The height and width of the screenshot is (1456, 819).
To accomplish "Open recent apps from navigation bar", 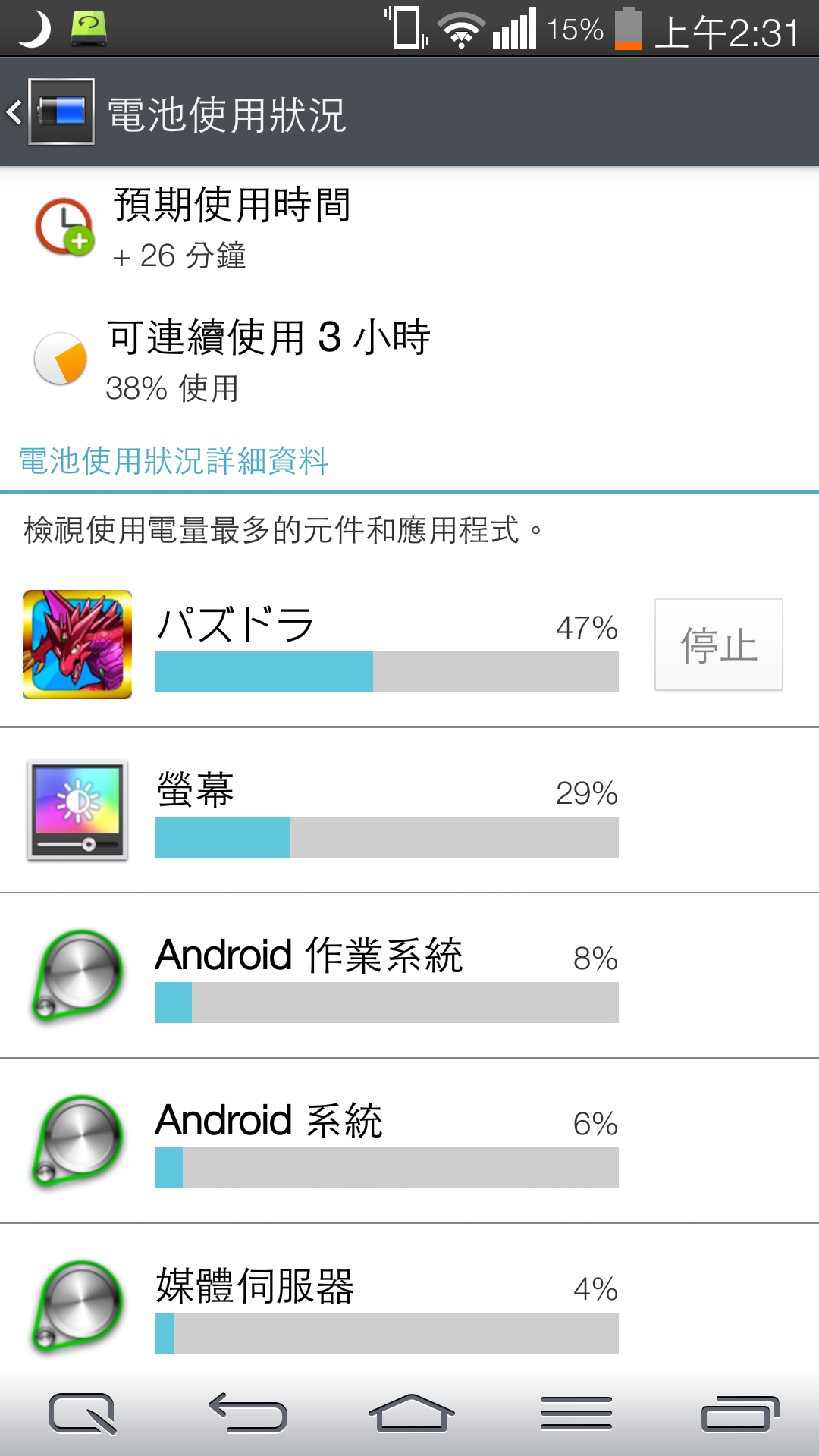I will [x=739, y=1414].
